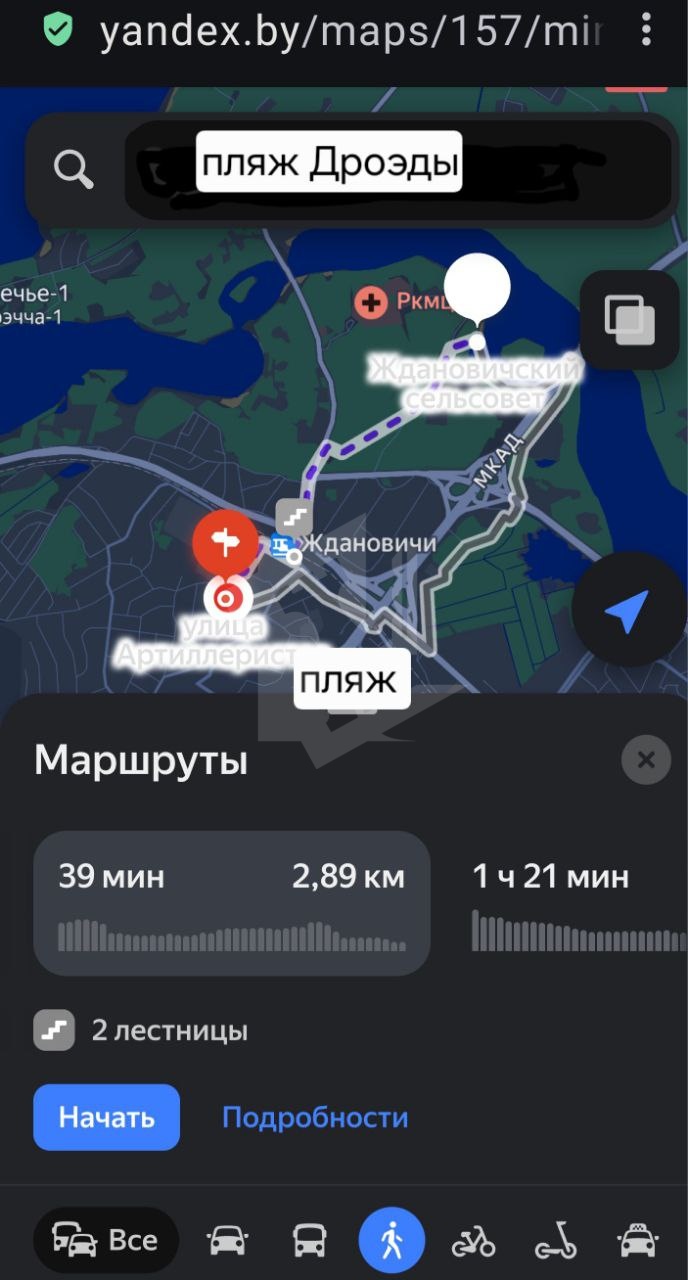Center map on my location
The height and width of the screenshot is (1280, 688).
click(627, 609)
